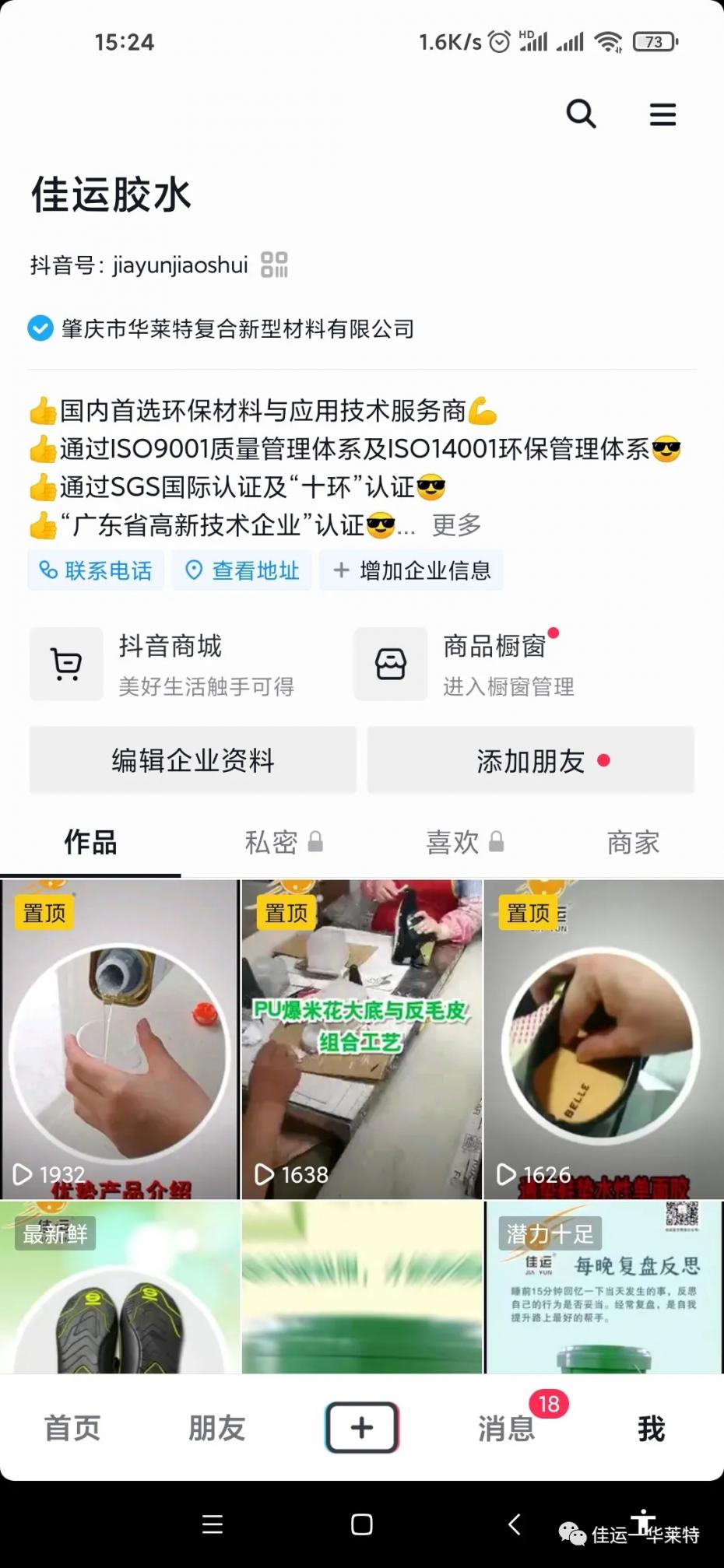Open pinned video with 1626 plays
This screenshot has height=1568, width=724.
coord(603,1040)
